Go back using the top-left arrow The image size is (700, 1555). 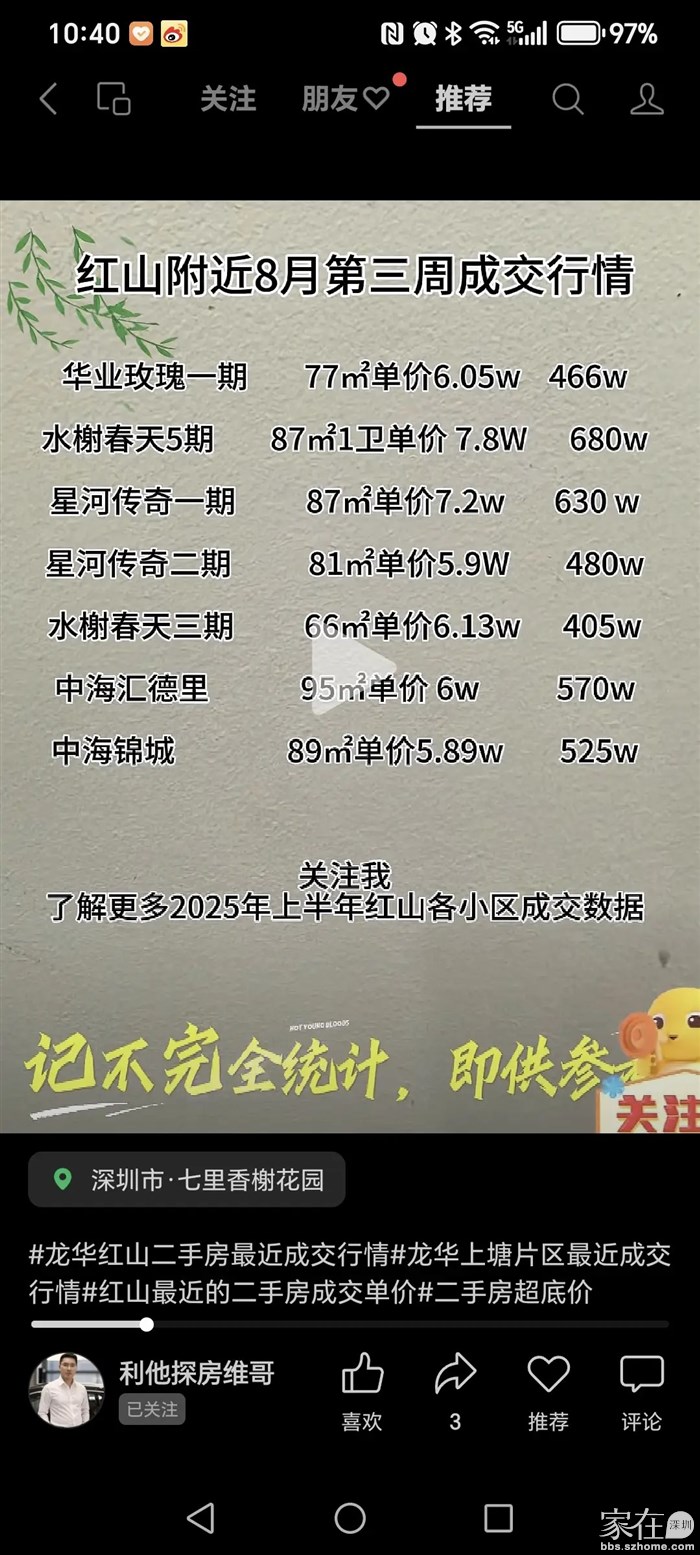click(47, 99)
